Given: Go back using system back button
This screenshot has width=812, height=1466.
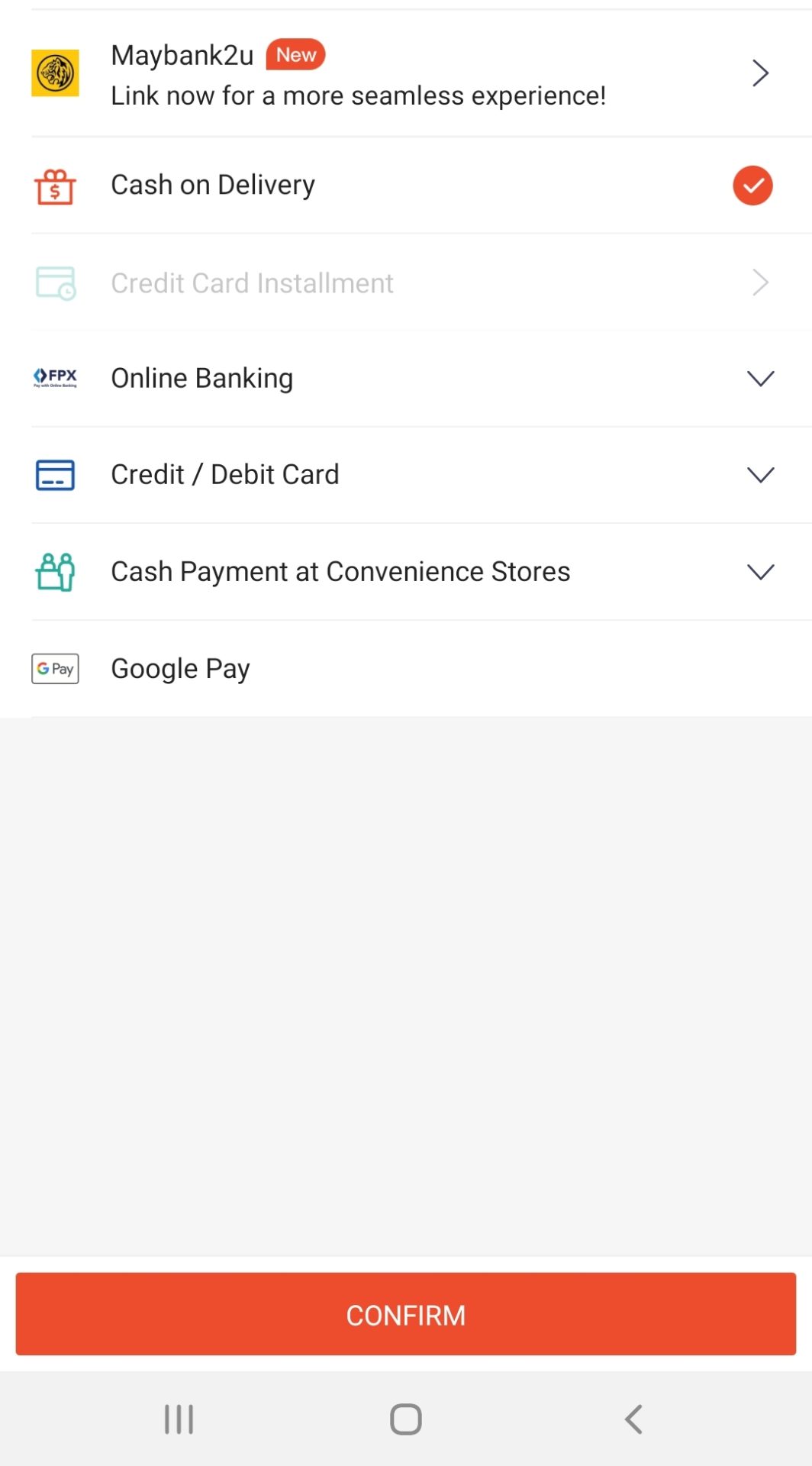Looking at the screenshot, I should (633, 1419).
